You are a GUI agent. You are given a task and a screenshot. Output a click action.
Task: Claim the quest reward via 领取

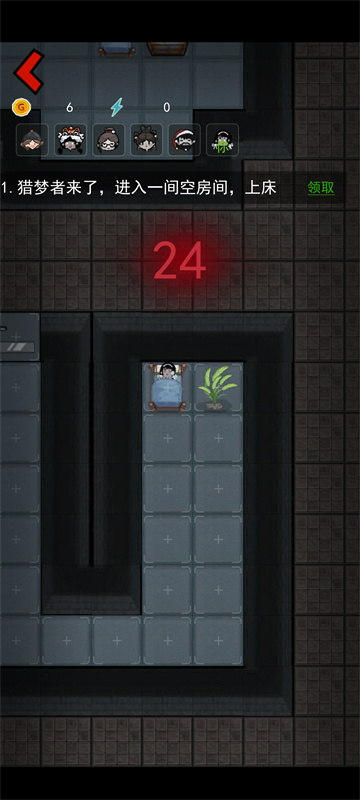point(321,188)
